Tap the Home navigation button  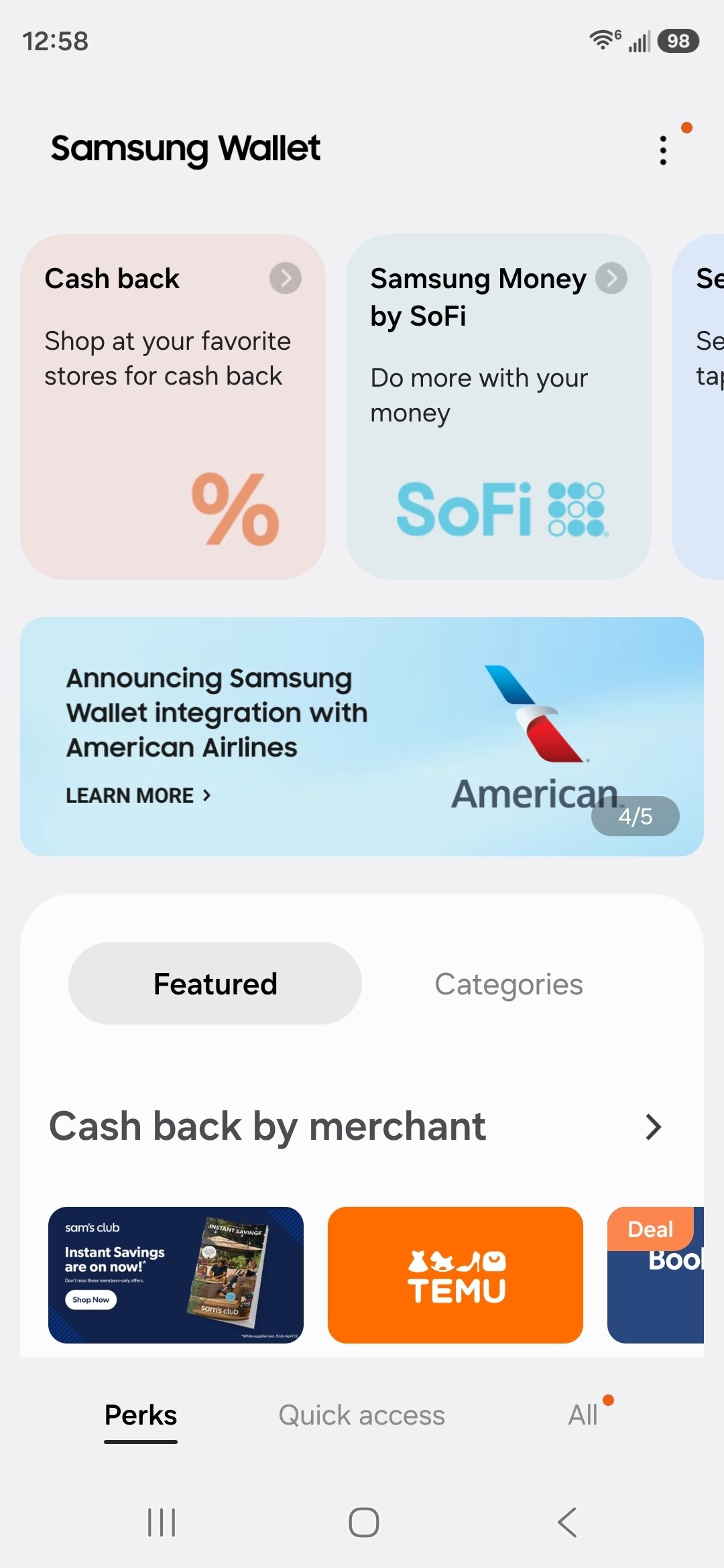[362, 1521]
